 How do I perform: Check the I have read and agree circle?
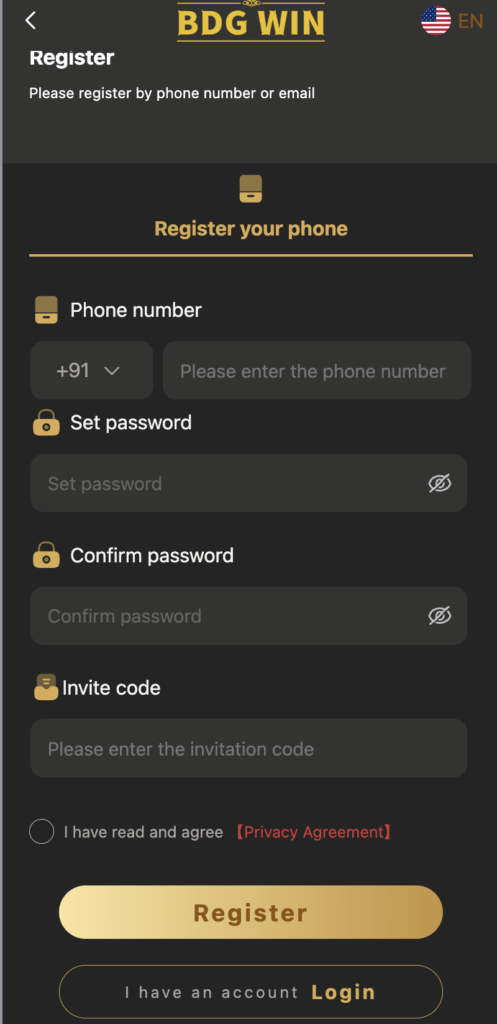tap(42, 832)
